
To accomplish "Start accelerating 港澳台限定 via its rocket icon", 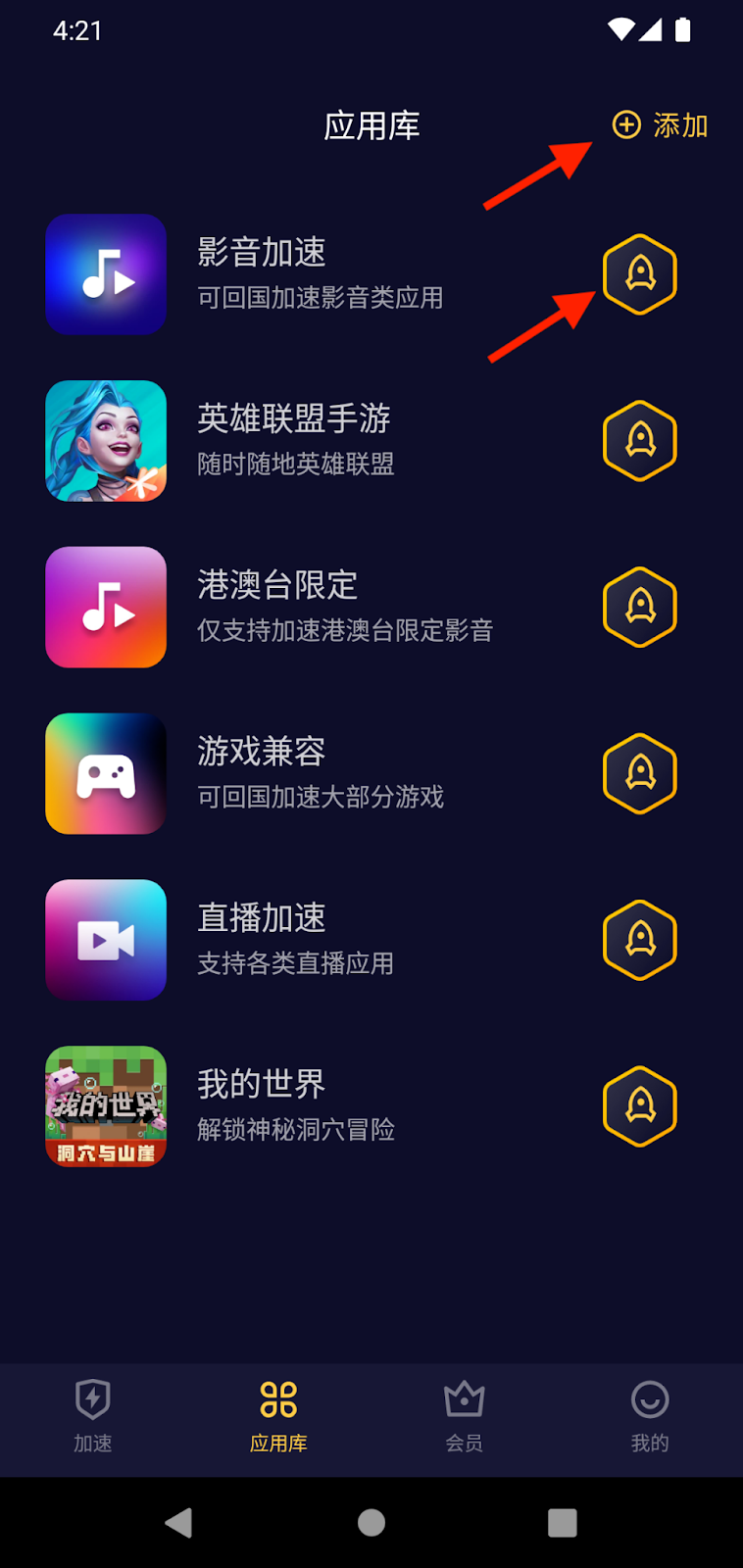I will click(x=639, y=608).
